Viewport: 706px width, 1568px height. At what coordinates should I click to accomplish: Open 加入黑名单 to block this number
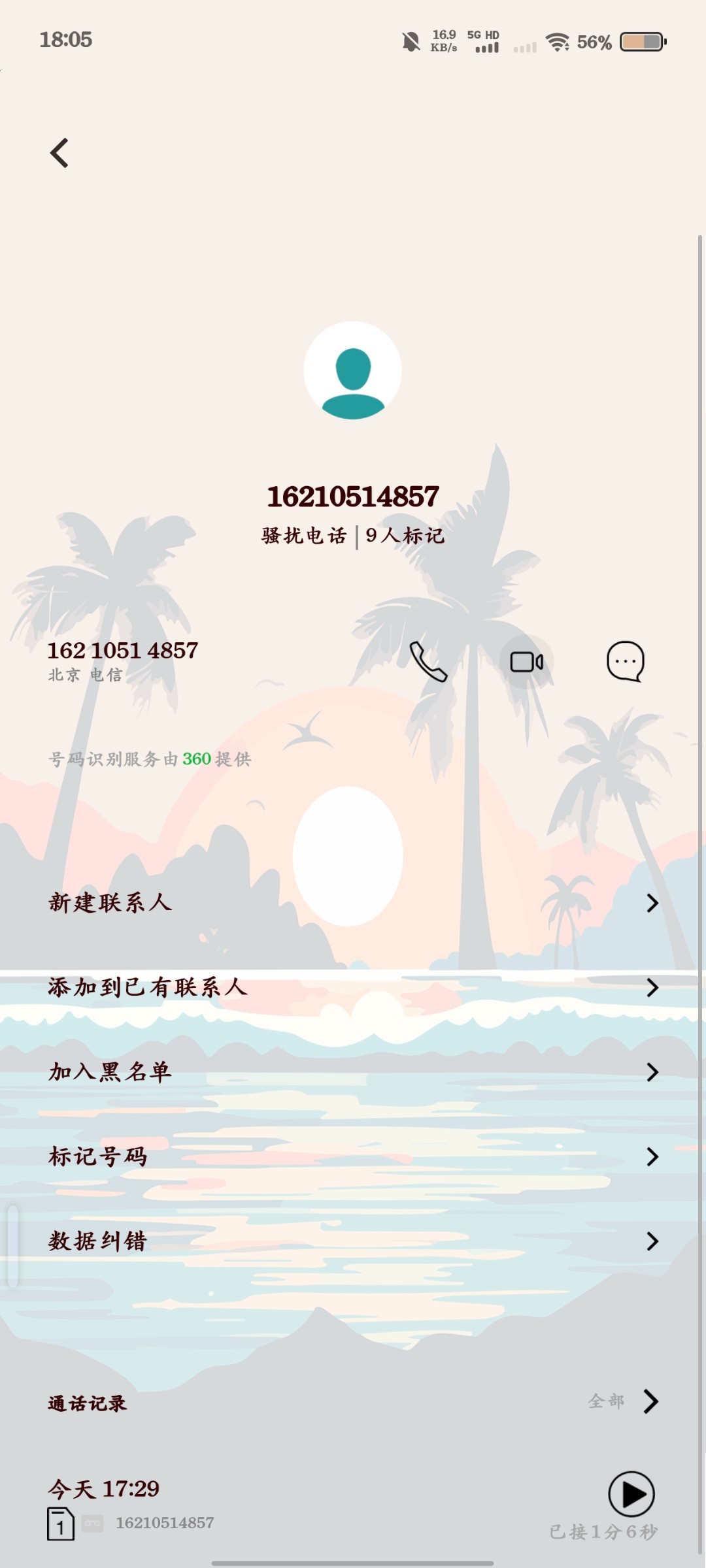[353, 1072]
